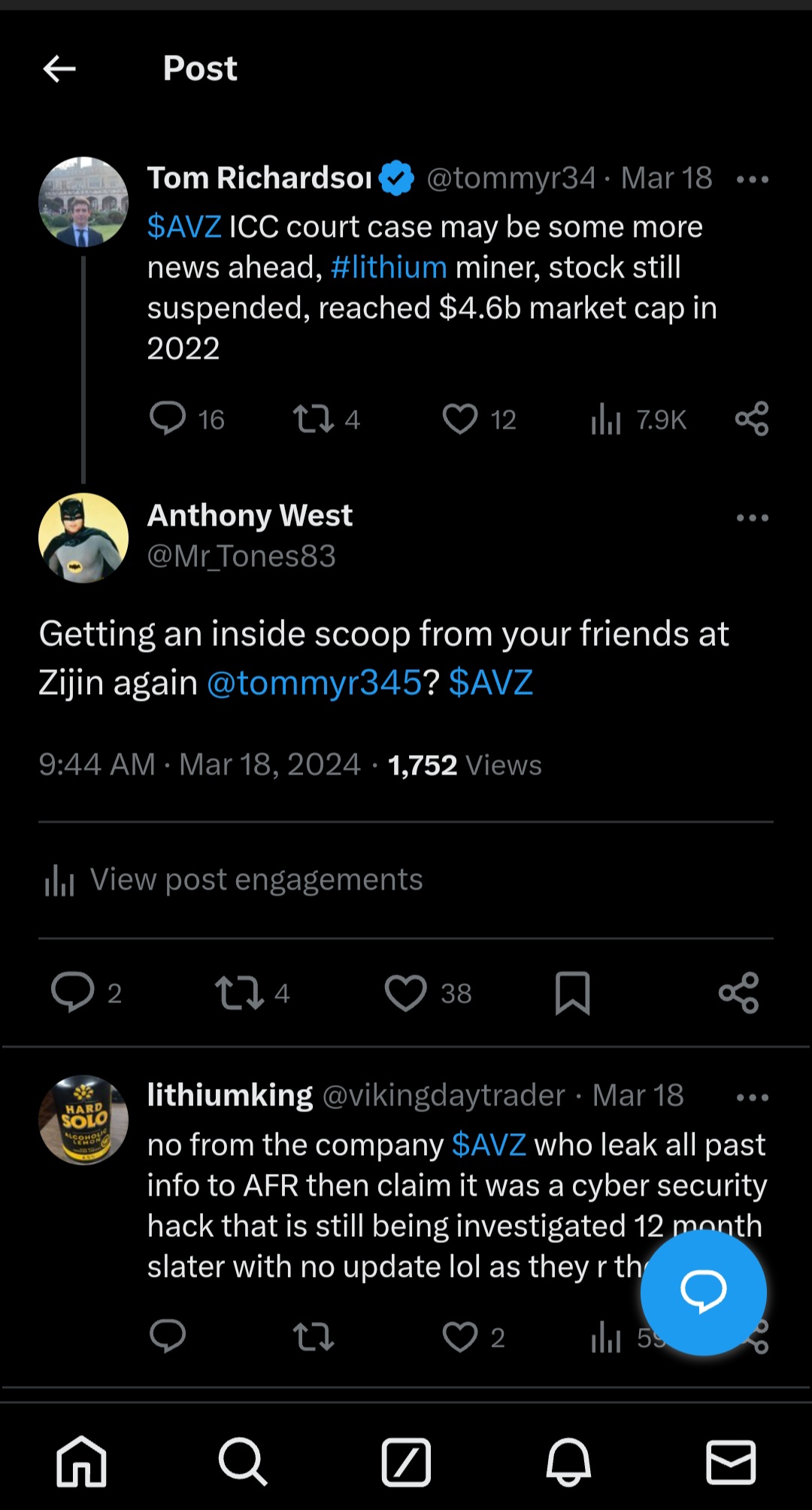The height and width of the screenshot is (1510, 812).
Task: Switch to the Home tab
Action: pyautogui.click(x=81, y=1462)
